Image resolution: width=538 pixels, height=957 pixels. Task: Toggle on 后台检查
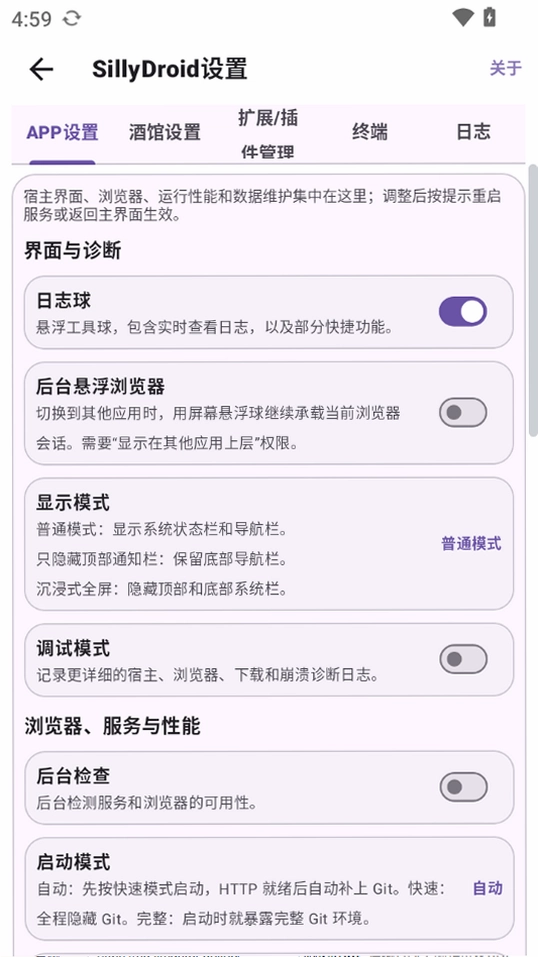(x=463, y=787)
